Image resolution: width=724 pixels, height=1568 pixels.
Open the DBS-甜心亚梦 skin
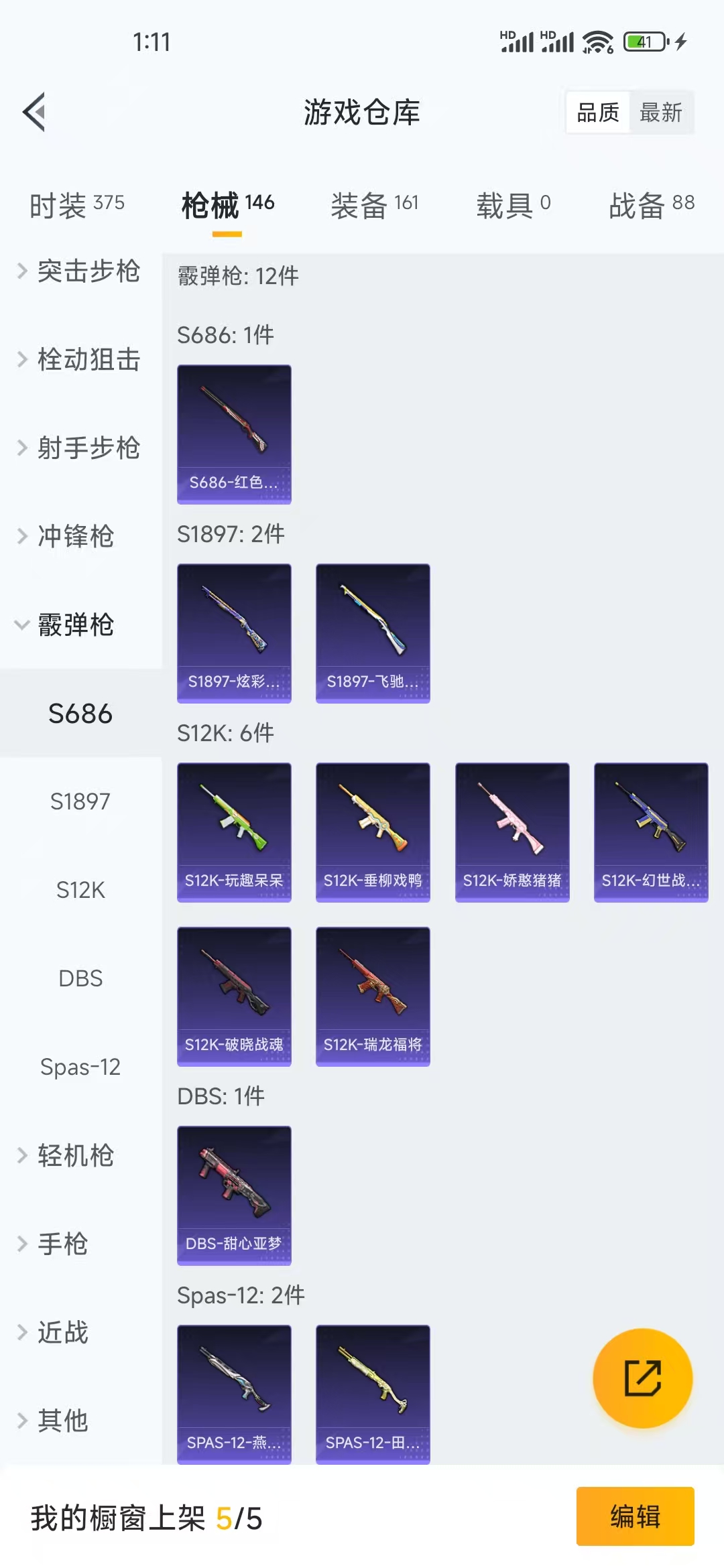[x=234, y=1195]
